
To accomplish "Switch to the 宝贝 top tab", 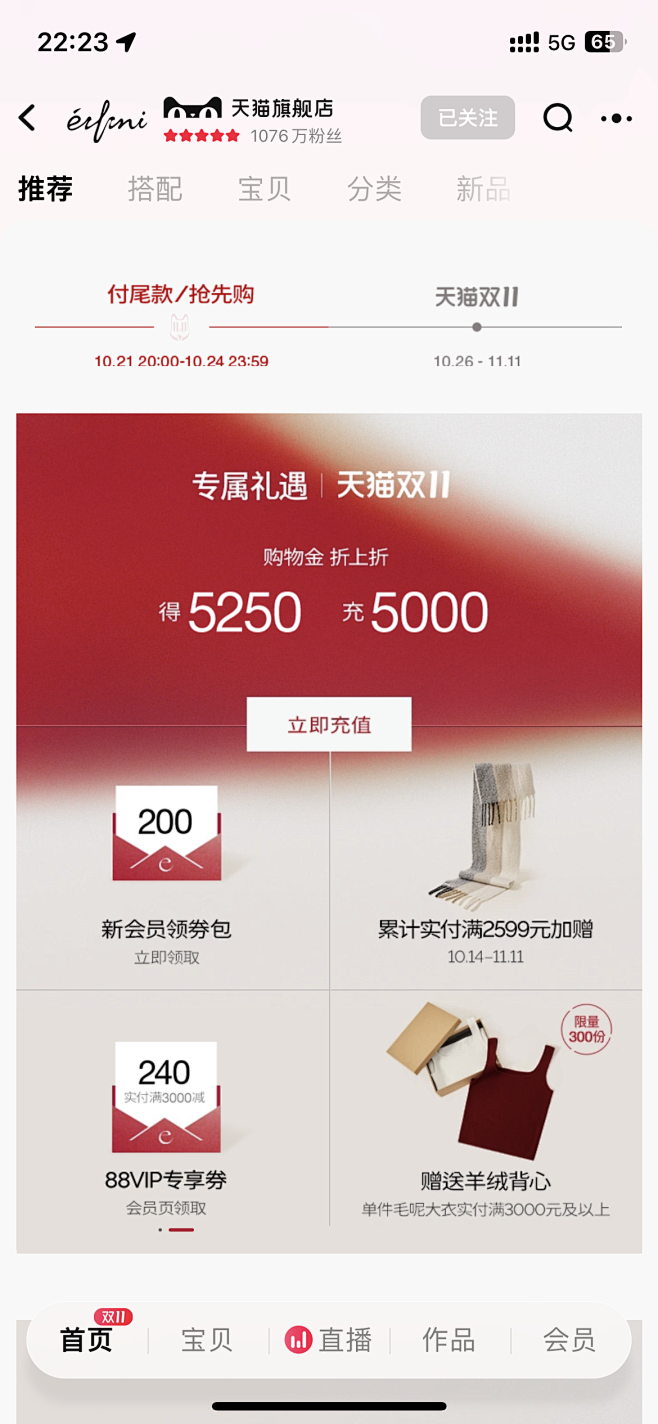I will click(264, 189).
